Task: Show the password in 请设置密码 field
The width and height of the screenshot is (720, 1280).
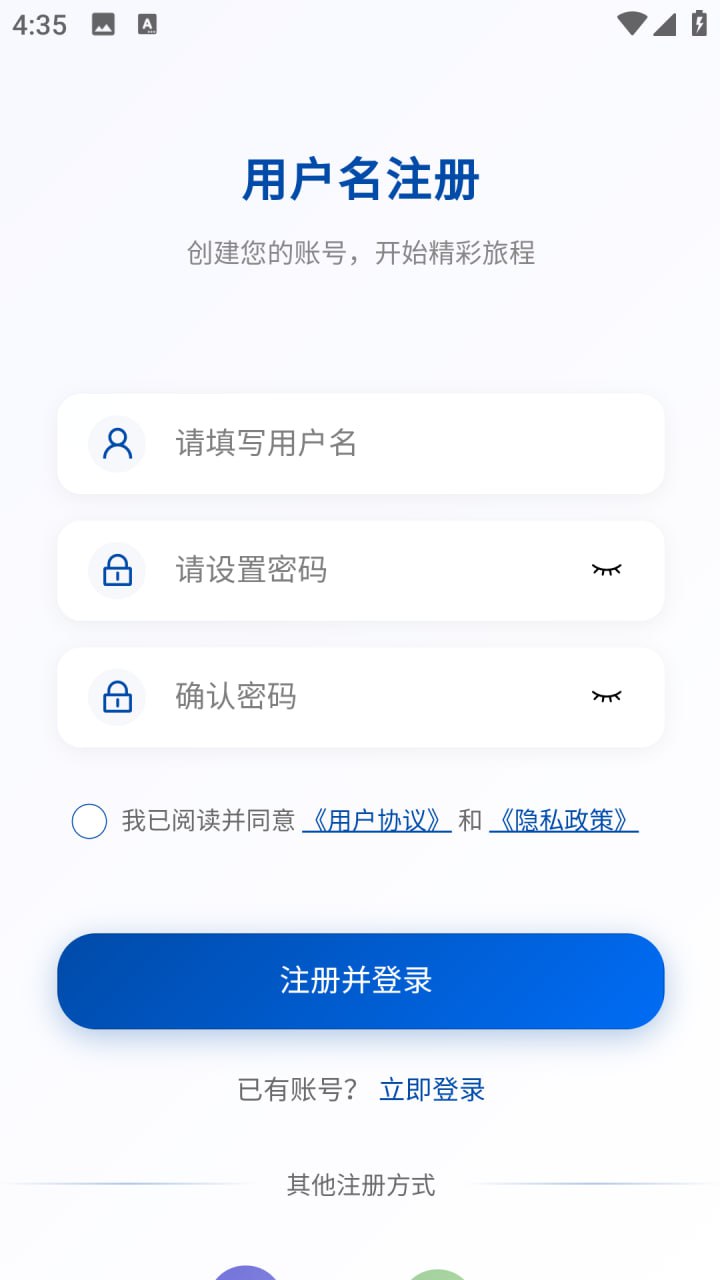Action: [x=606, y=570]
